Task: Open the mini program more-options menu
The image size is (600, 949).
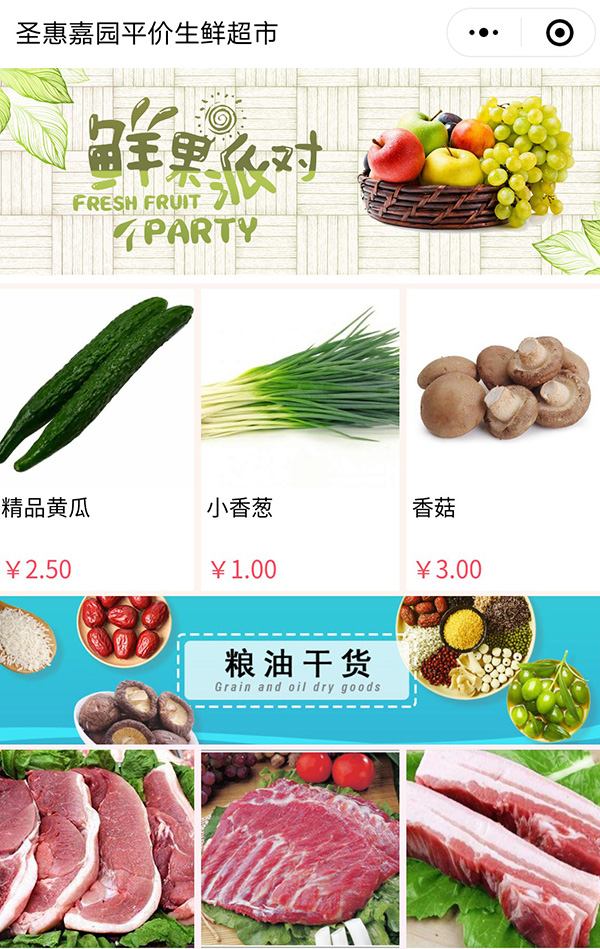Action: (484, 33)
